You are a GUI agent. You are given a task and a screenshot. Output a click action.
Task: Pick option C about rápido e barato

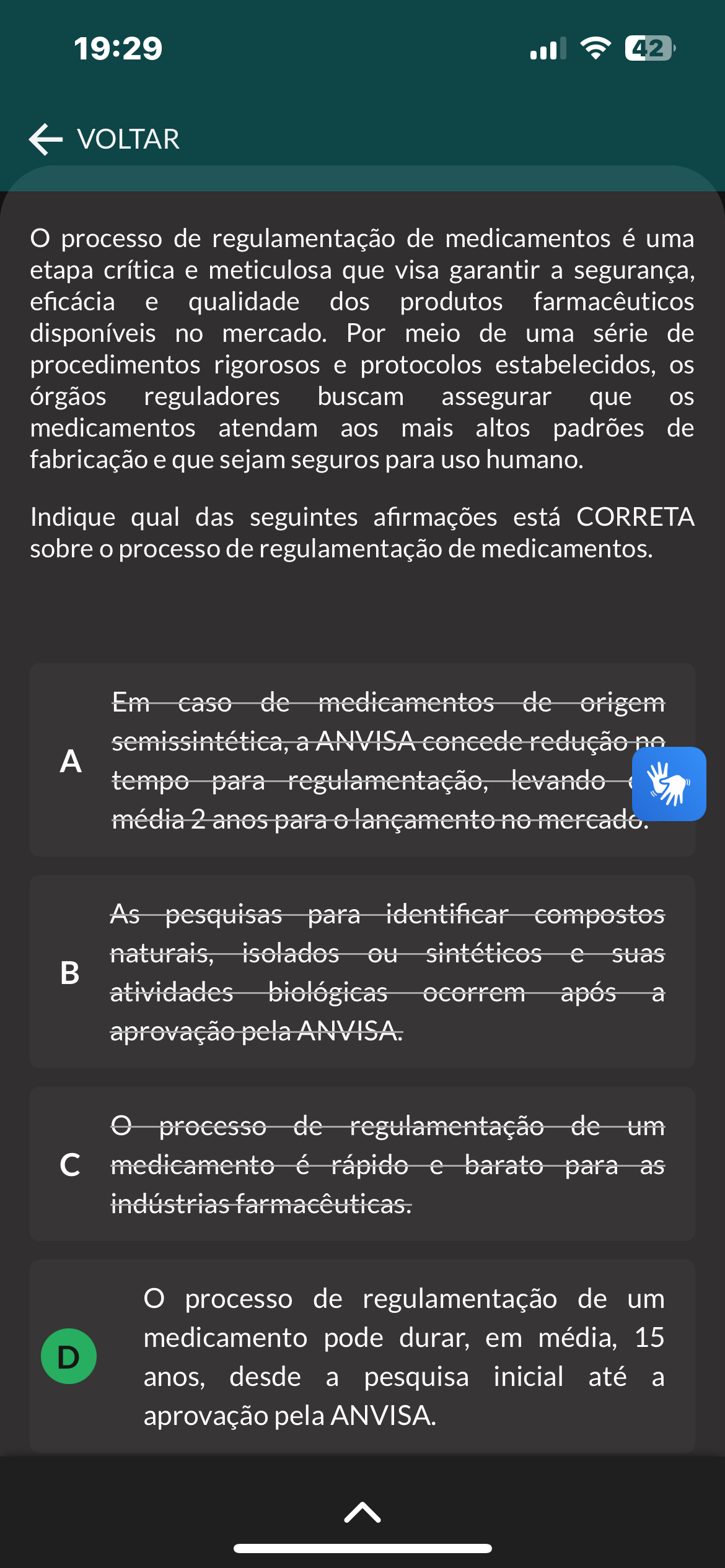362,1164
